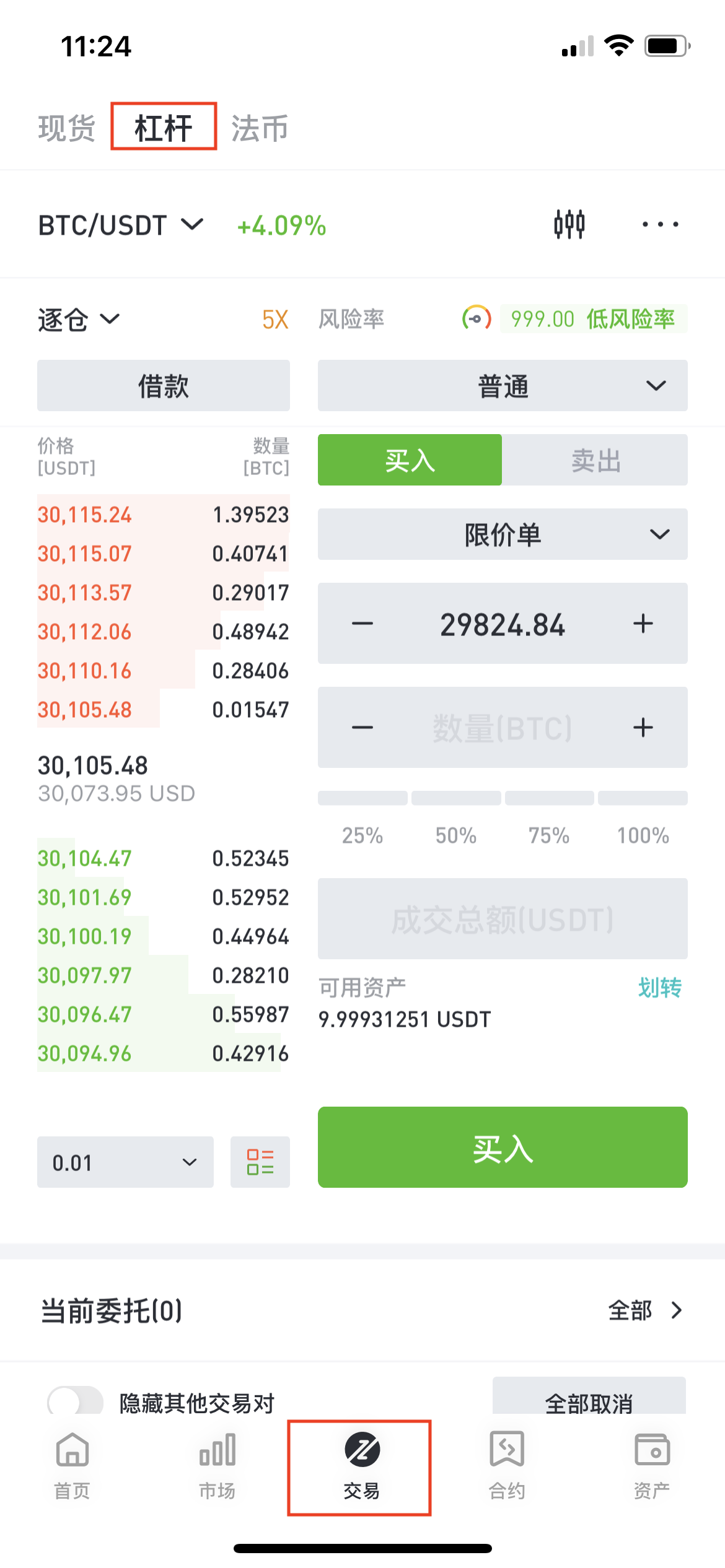Open the 0.01 depth precision dropdown
The image size is (725, 1568).
coord(125,1162)
